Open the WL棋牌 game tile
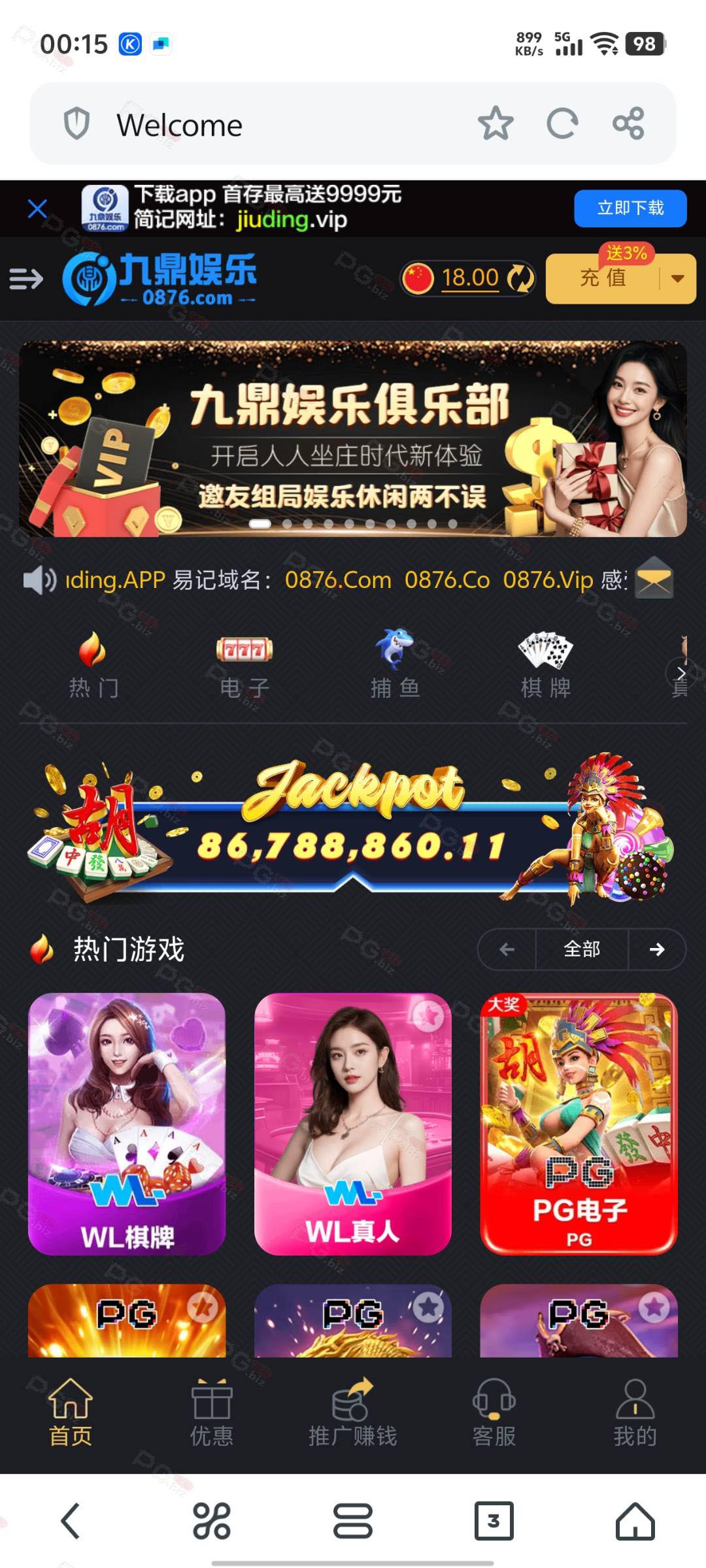Screen dimensions: 706x1568 [x=127, y=1124]
